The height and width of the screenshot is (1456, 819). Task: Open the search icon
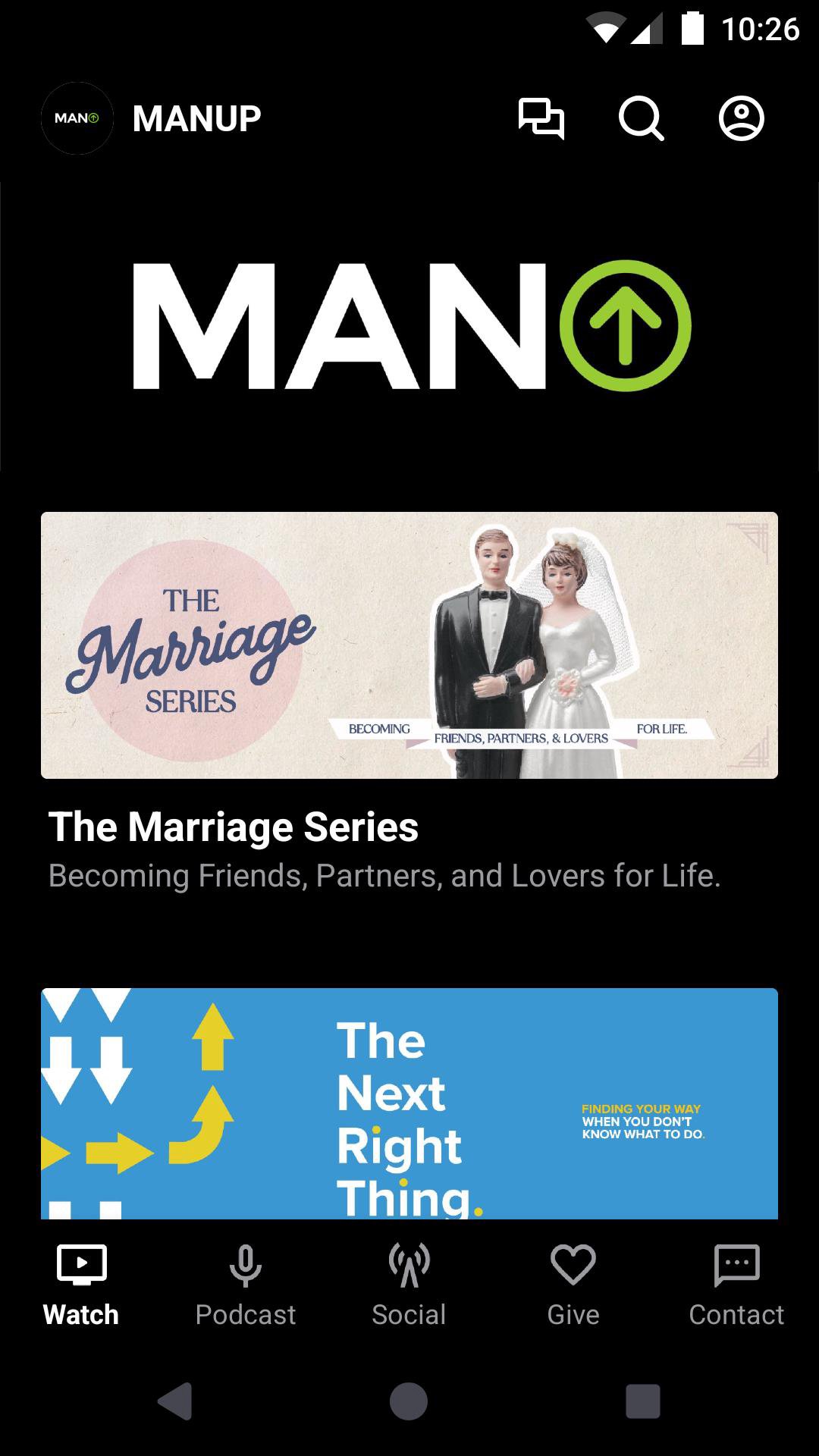(x=641, y=118)
